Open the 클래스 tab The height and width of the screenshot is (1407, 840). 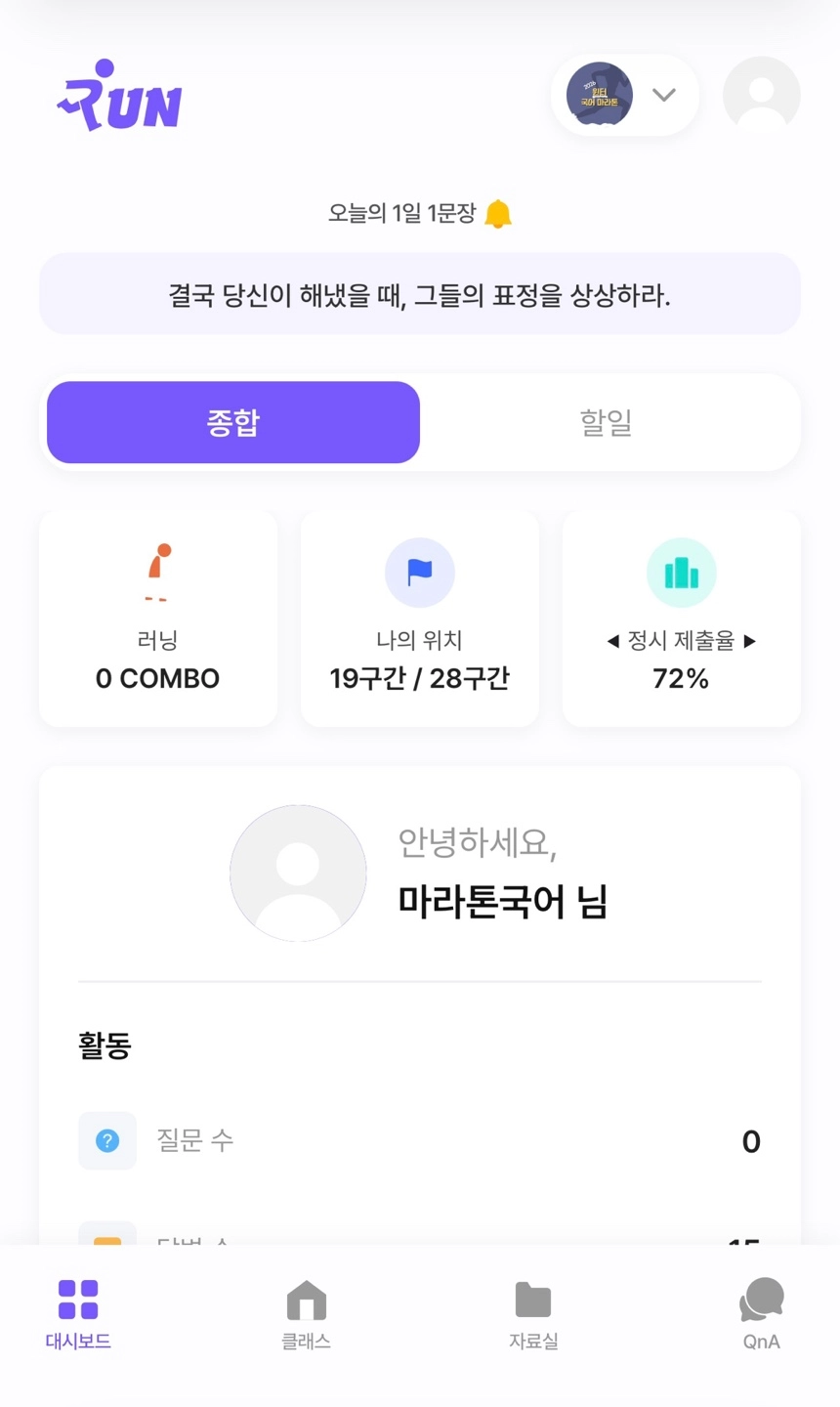tap(306, 1314)
